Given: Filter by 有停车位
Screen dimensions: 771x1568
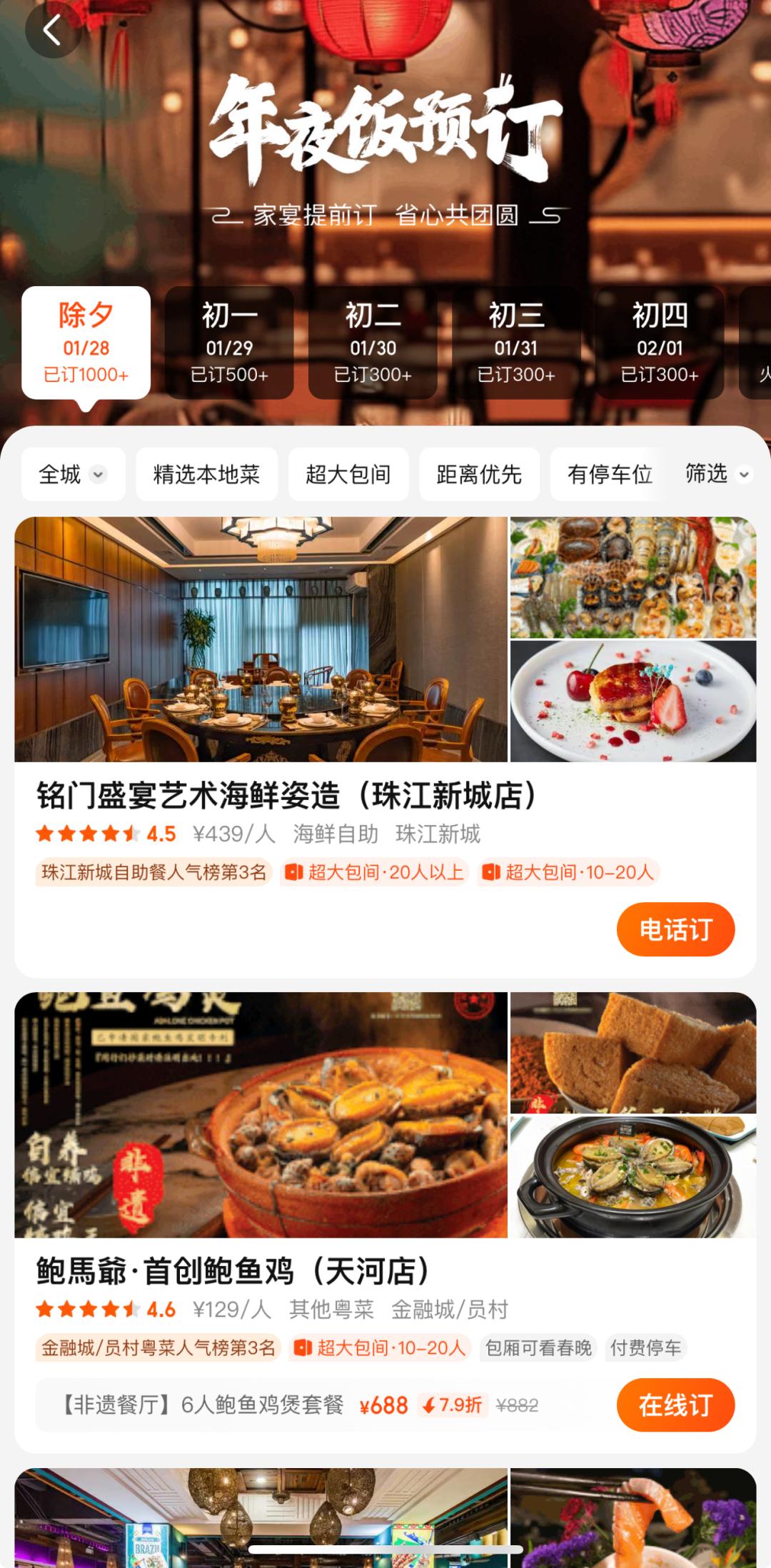Looking at the screenshot, I should pos(609,475).
